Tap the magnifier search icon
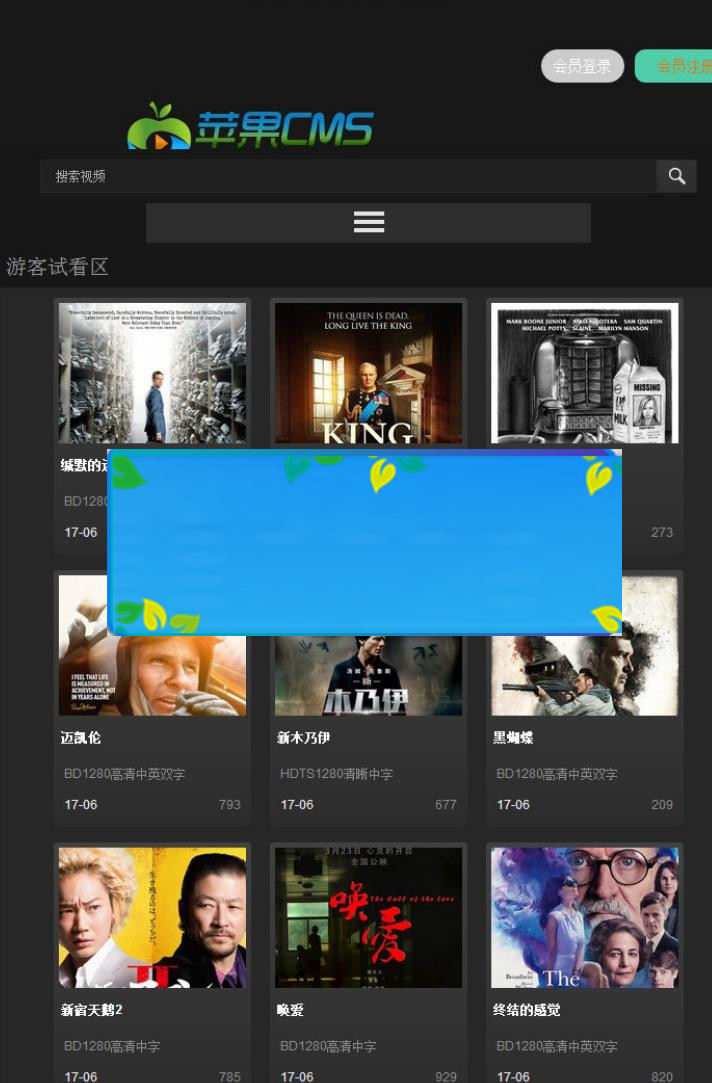 [677, 176]
